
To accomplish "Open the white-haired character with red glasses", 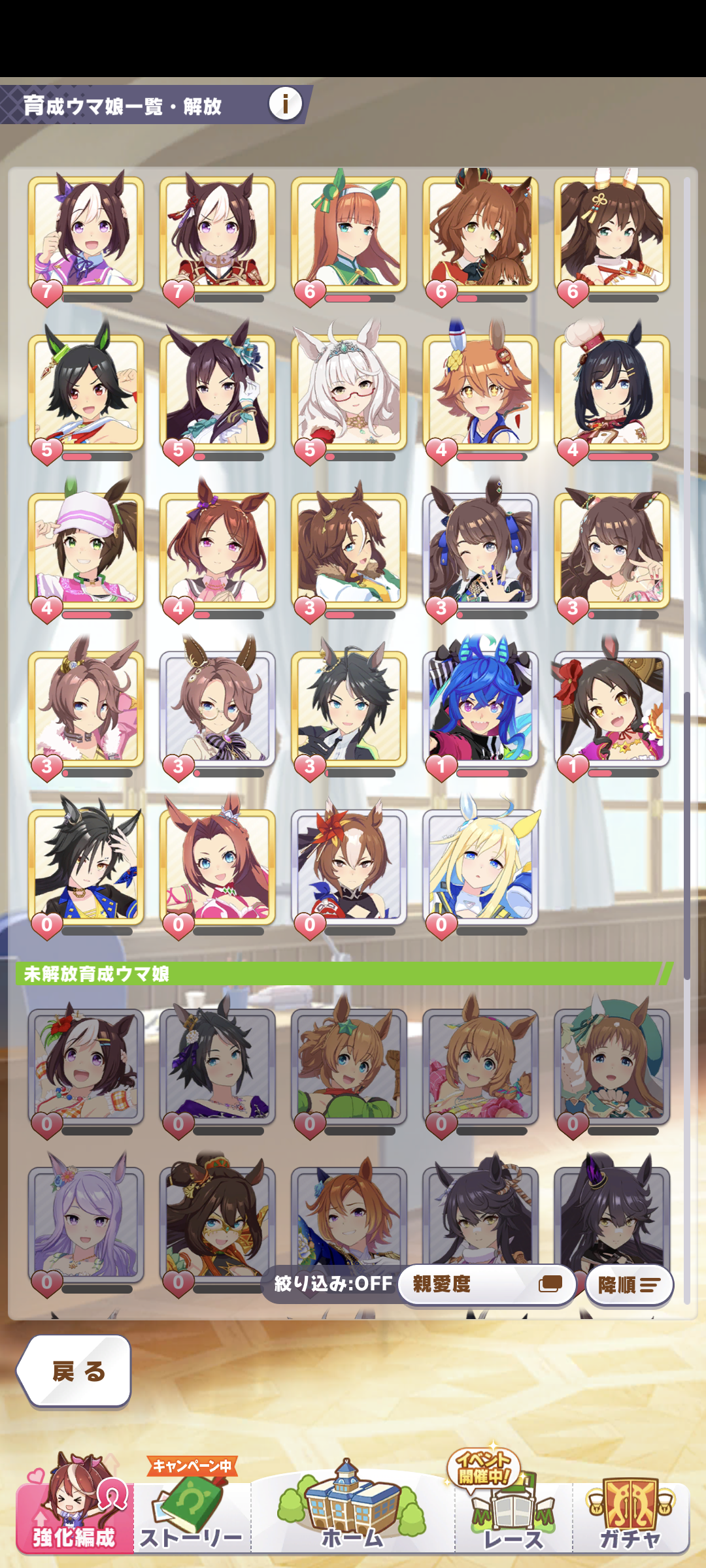I will 349,392.
